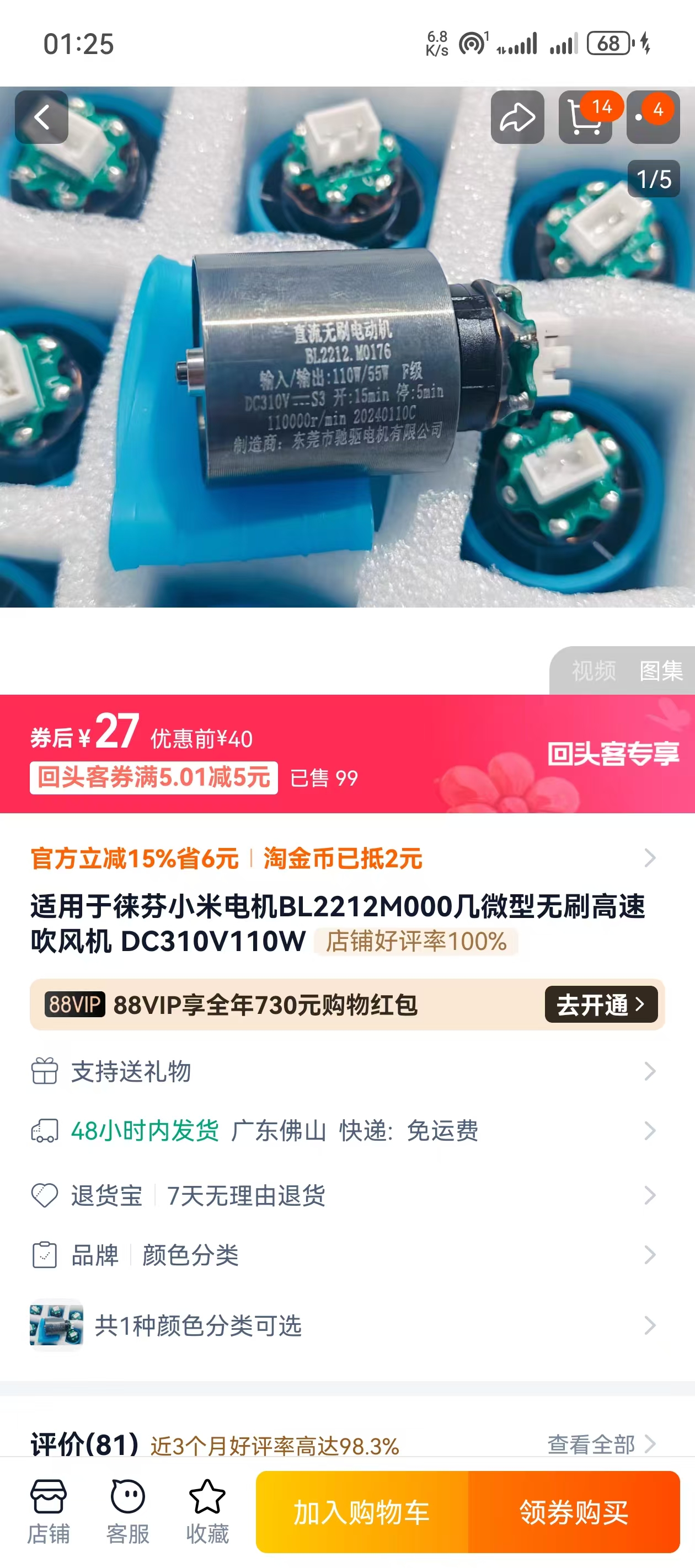Tap 加入购物车 to add to cart
Viewport: 695px width, 1568px height.
[x=362, y=1512]
